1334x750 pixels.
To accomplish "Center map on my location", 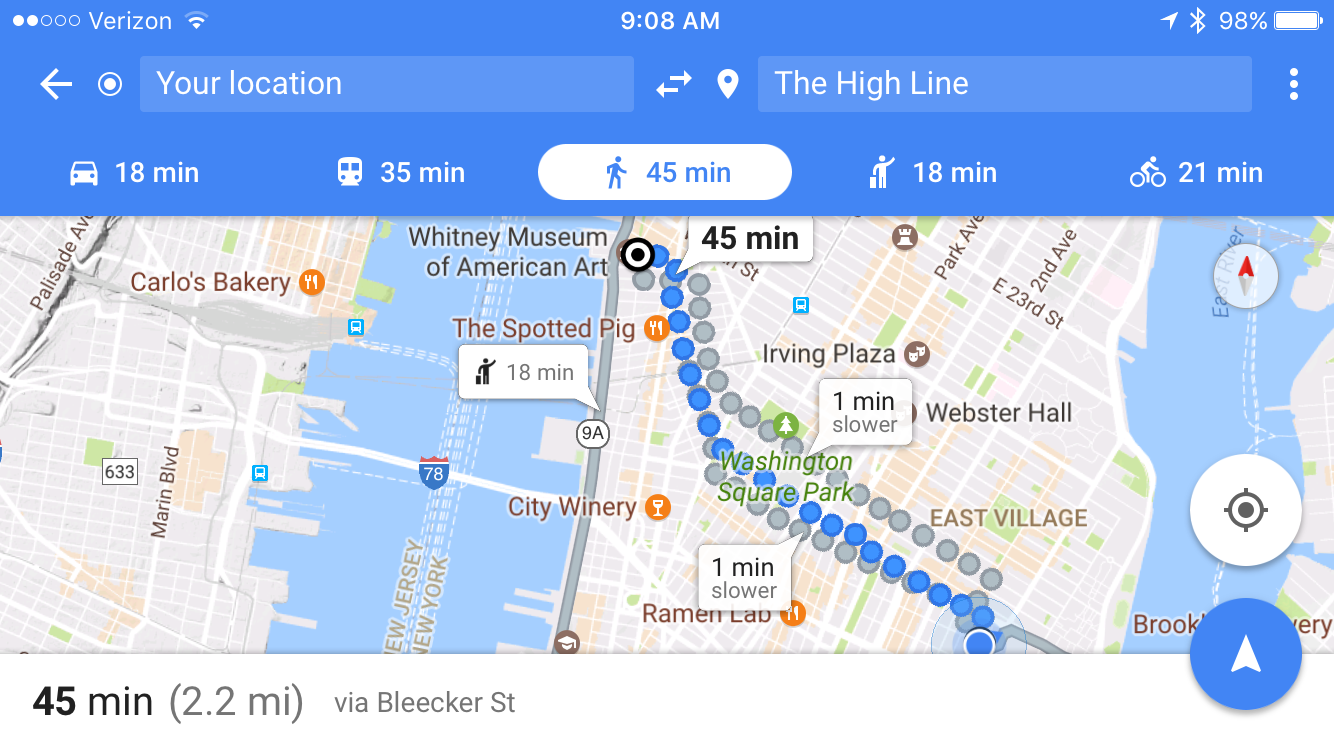I will pyautogui.click(x=1245, y=511).
